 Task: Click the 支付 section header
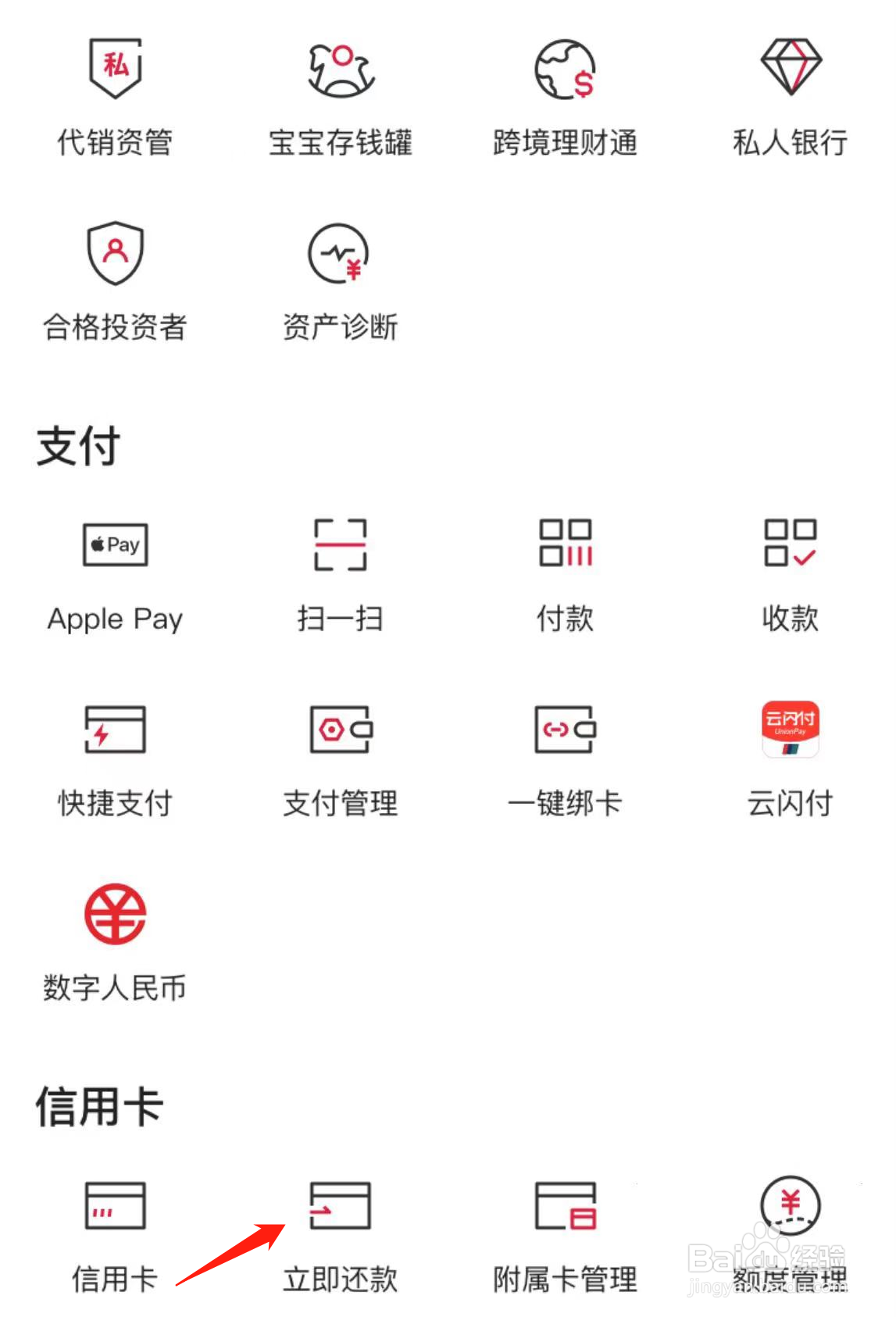[77, 444]
